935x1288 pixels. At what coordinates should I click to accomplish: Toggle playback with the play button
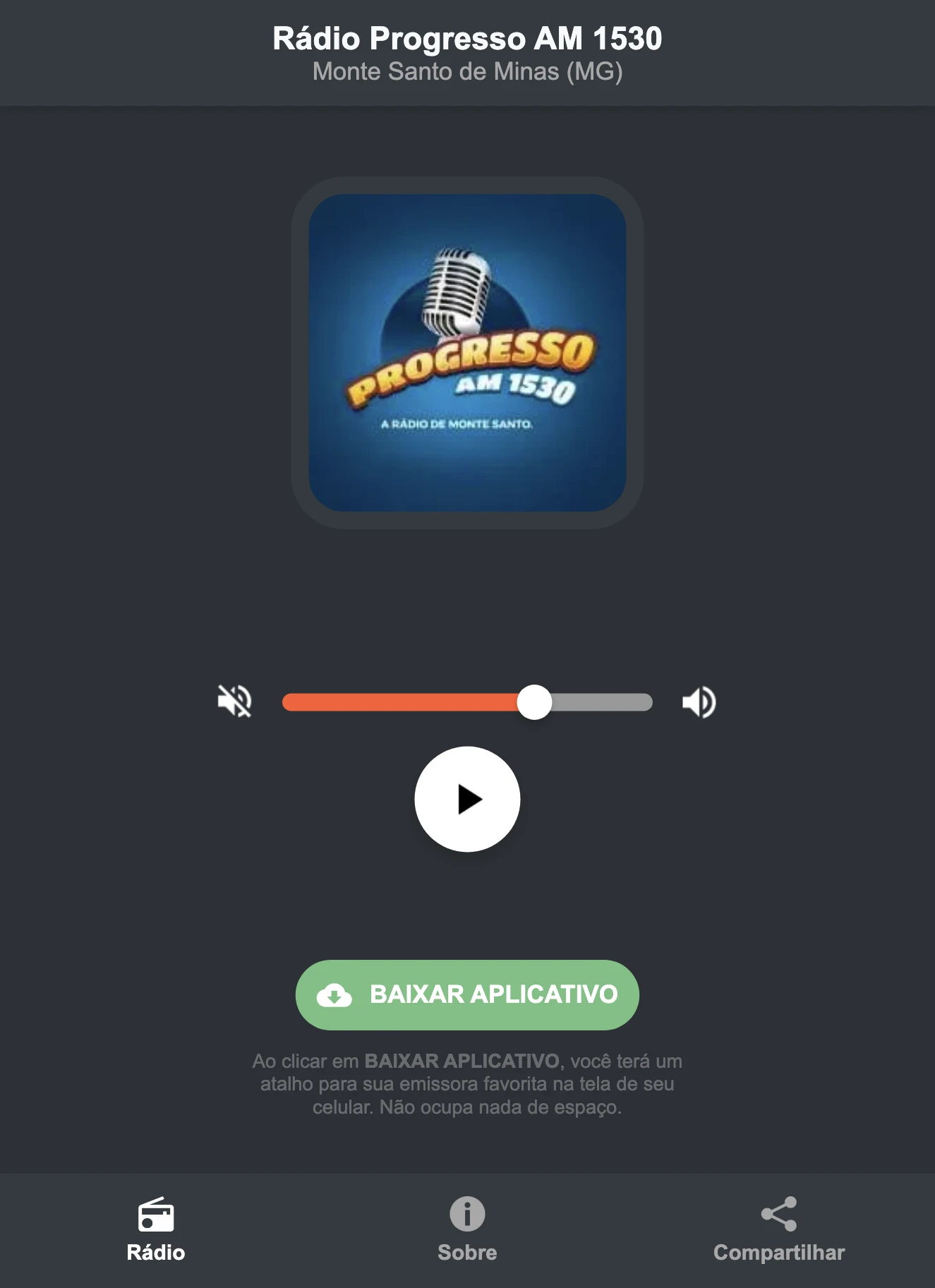click(467, 798)
